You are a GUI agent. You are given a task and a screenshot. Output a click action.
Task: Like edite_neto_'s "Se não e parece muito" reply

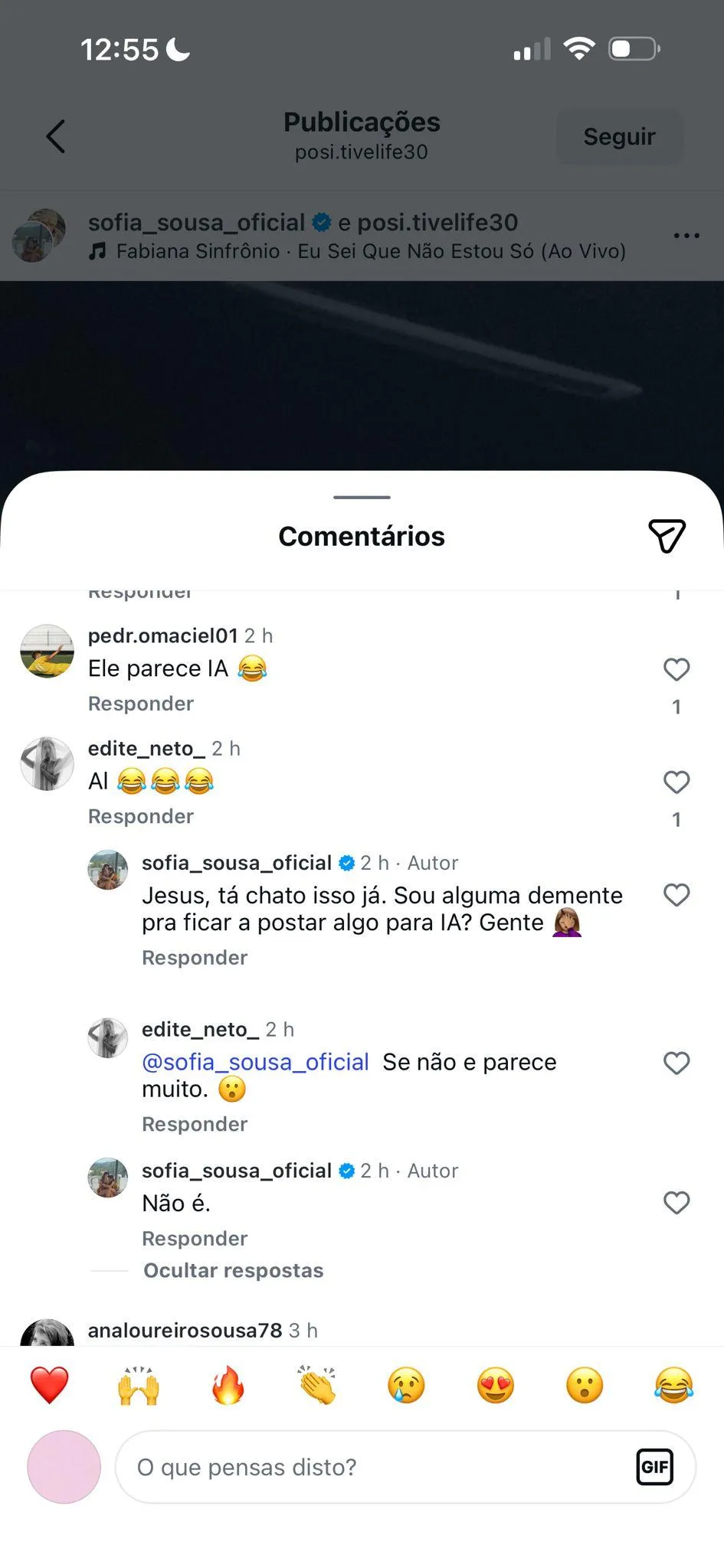pos(676,1063)
